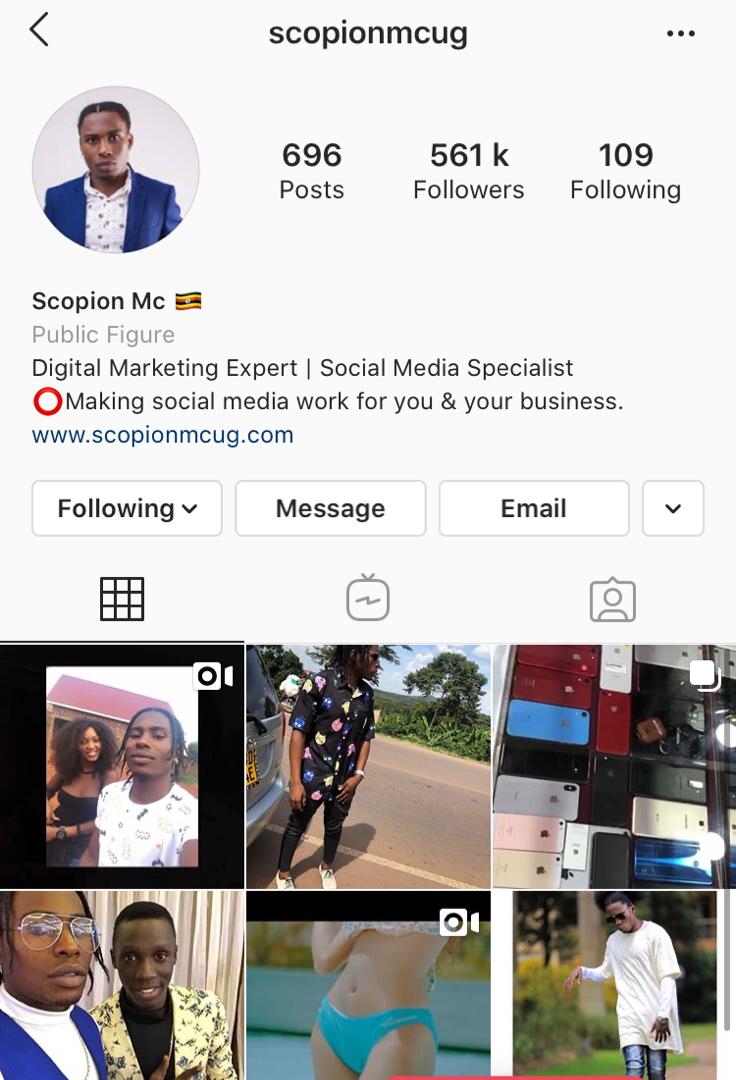Open the three-dot overflow menu
This screenshot has width=736, height=1080.
(680, 34)
